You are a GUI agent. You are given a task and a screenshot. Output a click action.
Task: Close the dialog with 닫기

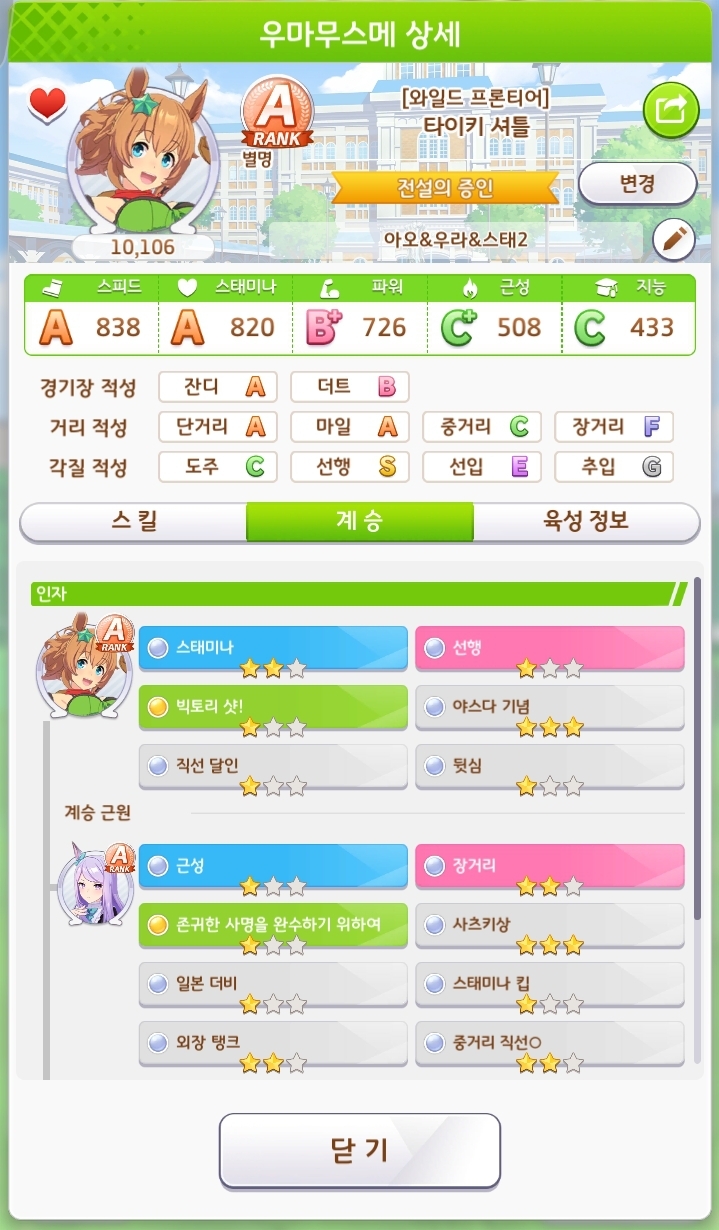(359, 1150)
